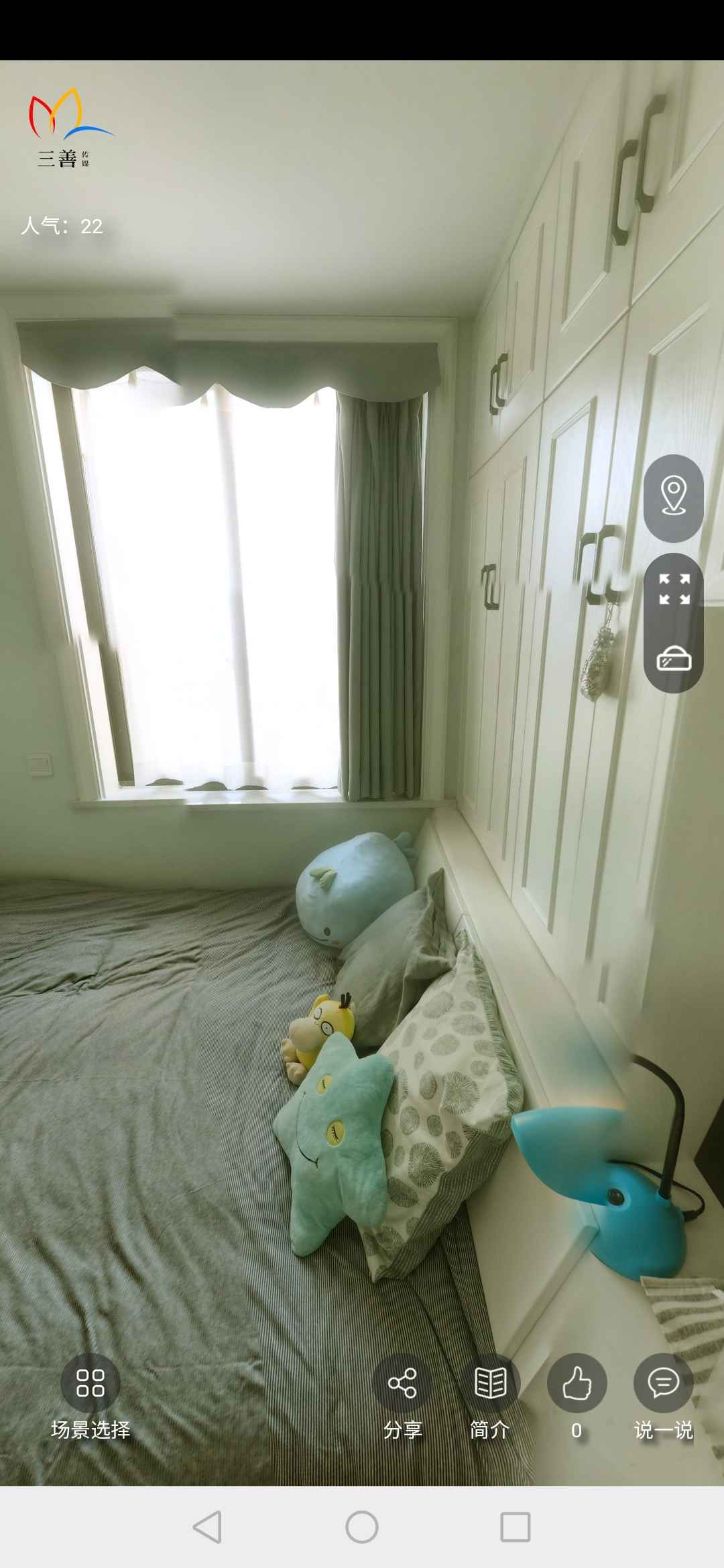Open 说一说 comments
This screenshot has height=1568, width=724.
663,1383
